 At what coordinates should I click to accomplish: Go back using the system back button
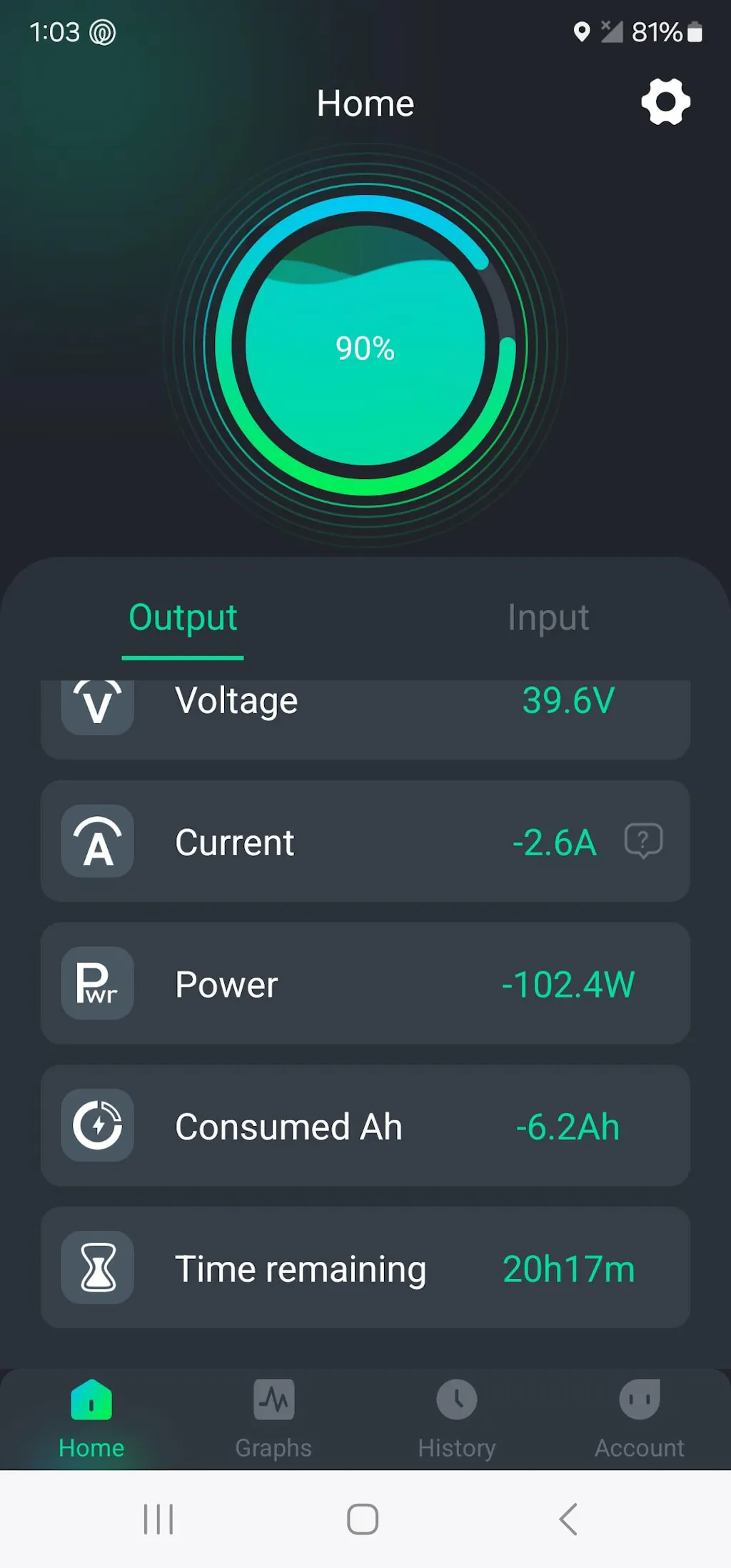click(568, 1519)
